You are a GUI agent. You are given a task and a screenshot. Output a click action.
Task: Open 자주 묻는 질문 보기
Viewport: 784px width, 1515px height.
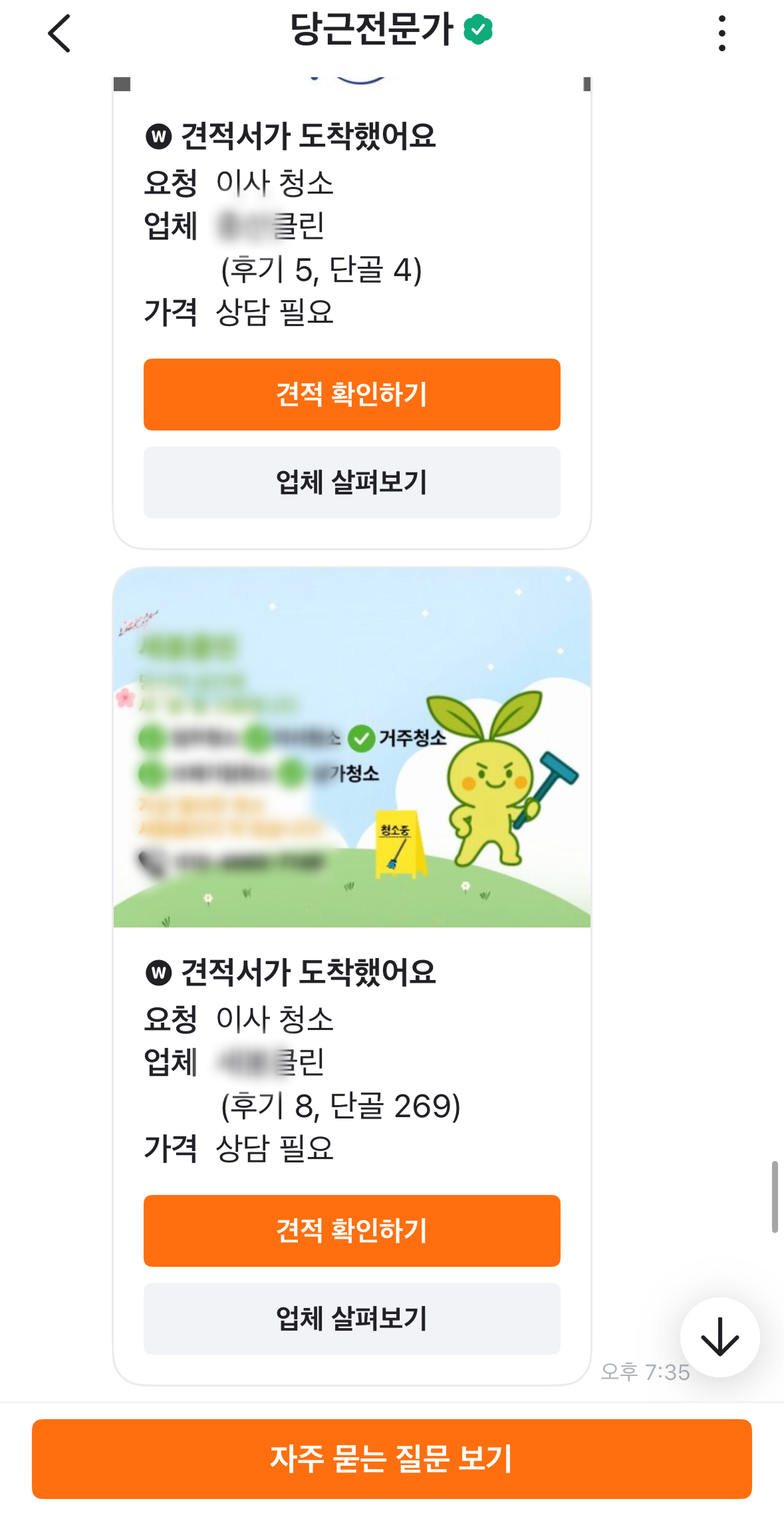392,1459
